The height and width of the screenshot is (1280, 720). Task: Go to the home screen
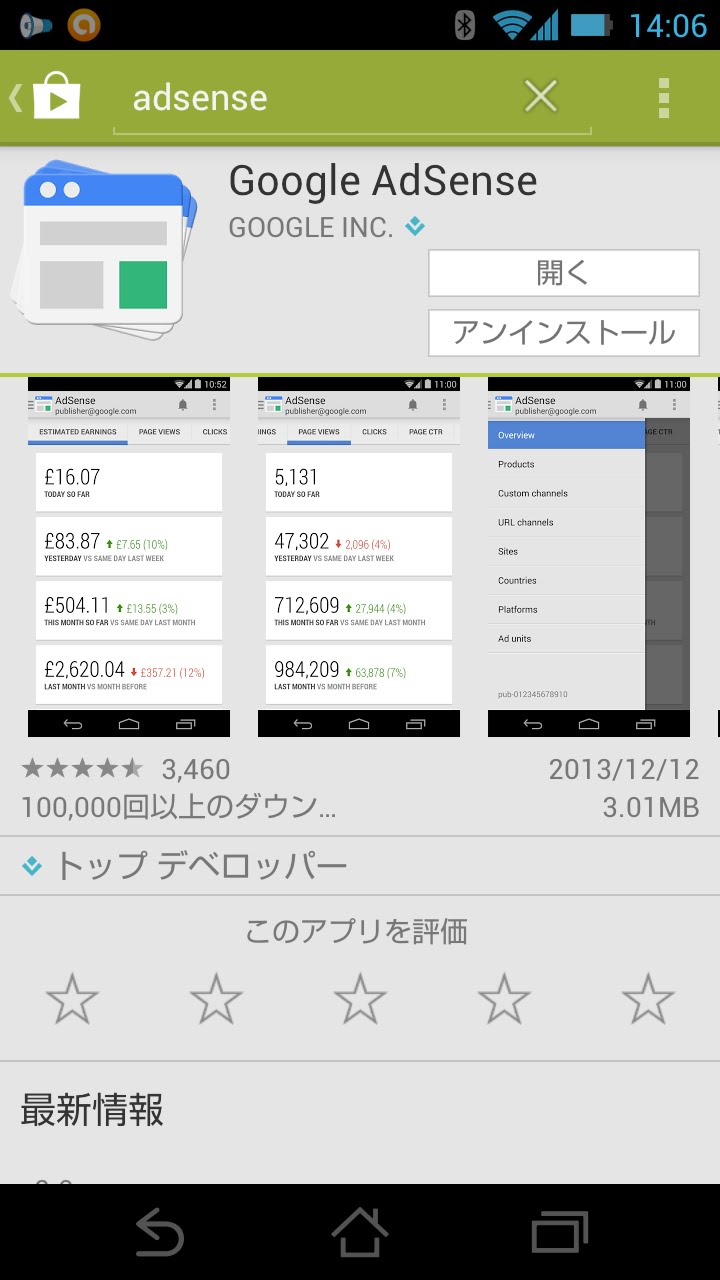pos(360,1232)
